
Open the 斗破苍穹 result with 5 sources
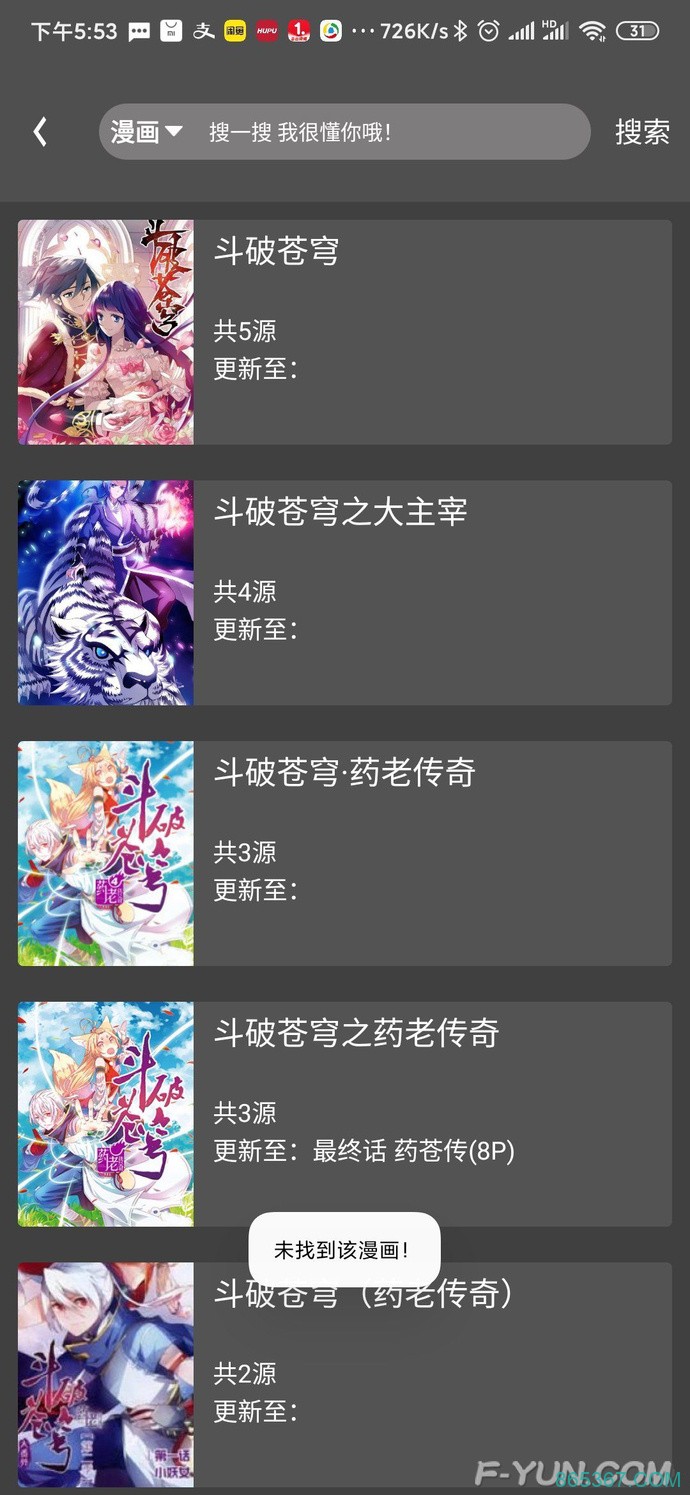point(344,332)
